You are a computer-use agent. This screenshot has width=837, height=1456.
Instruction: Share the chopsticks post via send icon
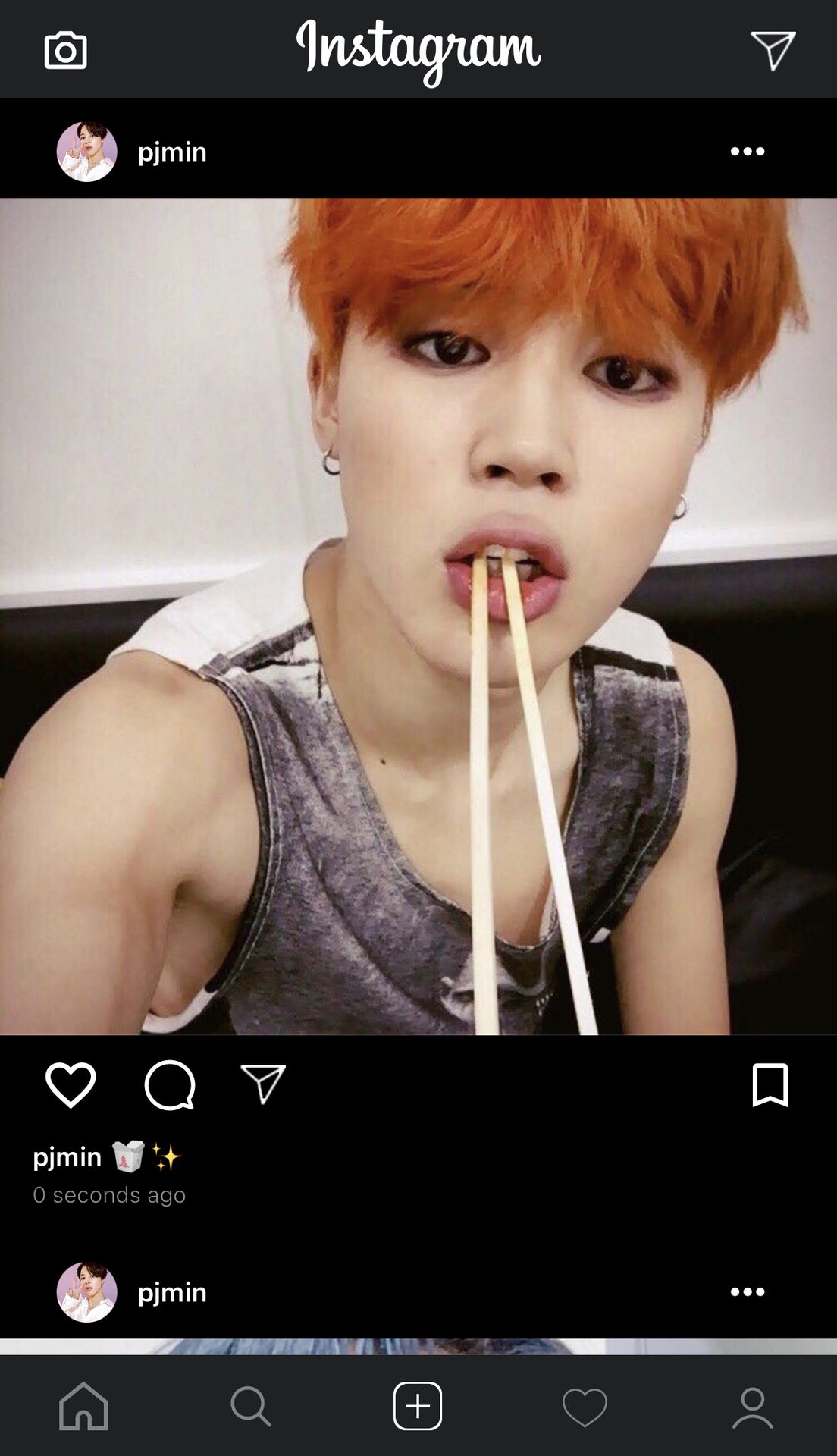[x=263, y=1083]
